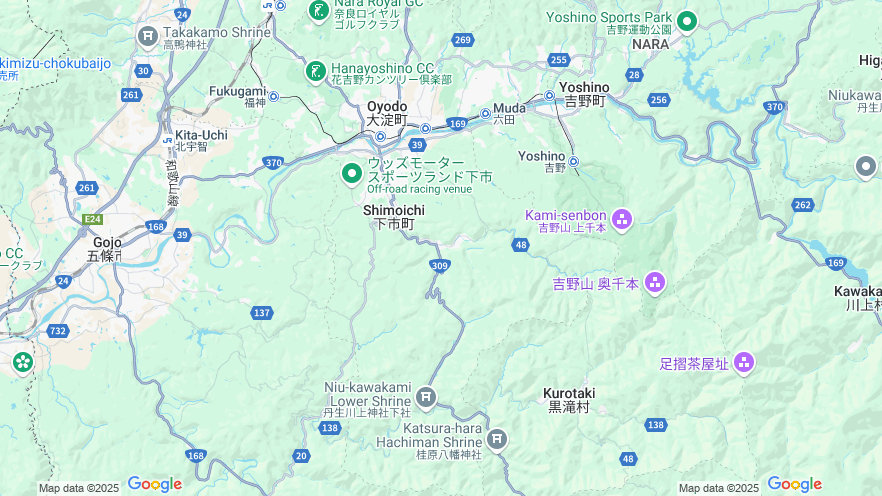This screenshot has width=882, height=496.
Task: Select the Kami-senbon attraction pin
Action: (622, 219)
